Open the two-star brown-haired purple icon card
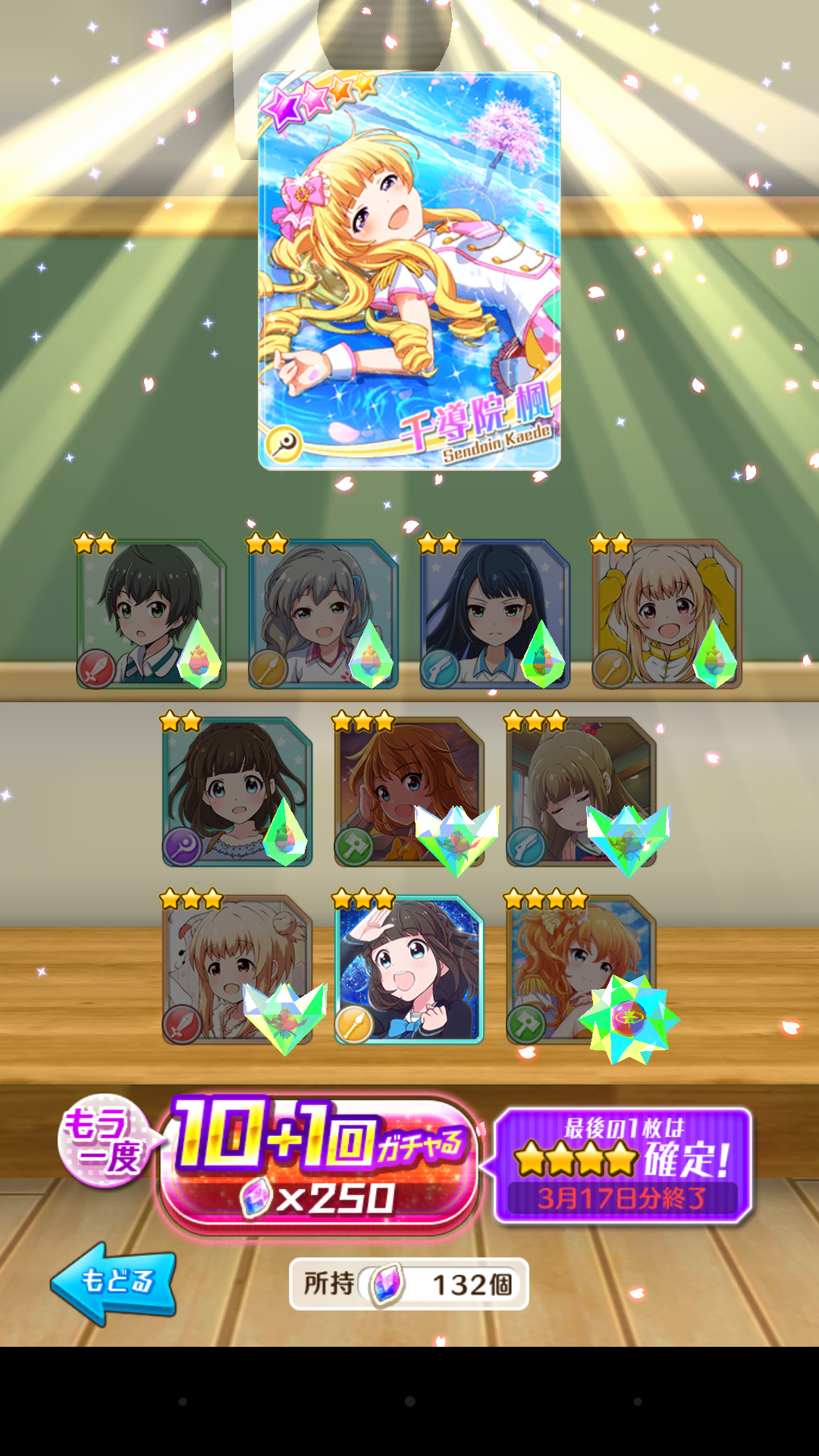 tap(237, 791)
